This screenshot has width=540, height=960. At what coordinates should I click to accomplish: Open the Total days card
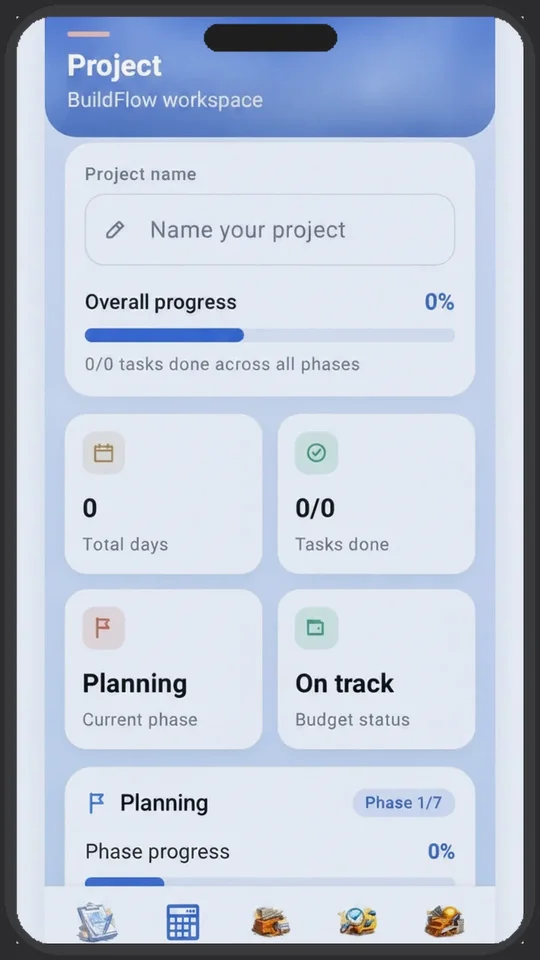tap(163, 494)
